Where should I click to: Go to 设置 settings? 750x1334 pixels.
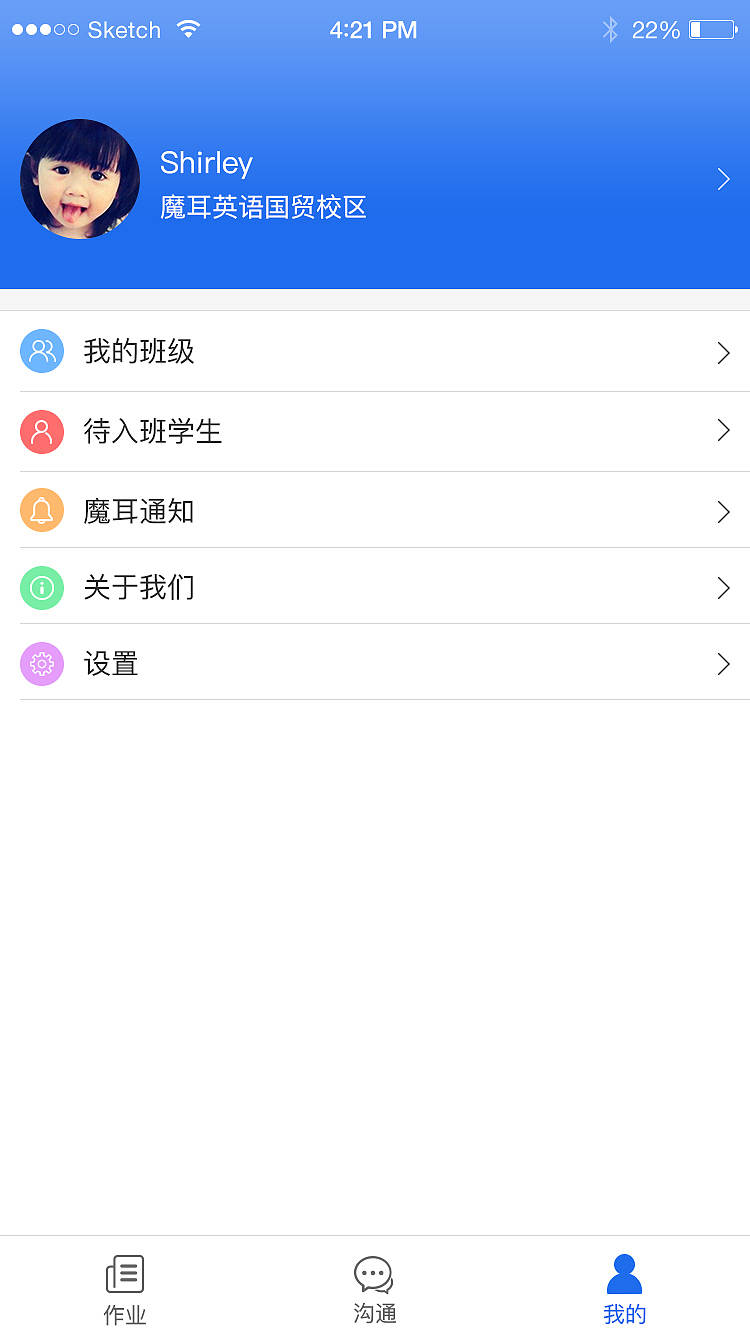375,663
